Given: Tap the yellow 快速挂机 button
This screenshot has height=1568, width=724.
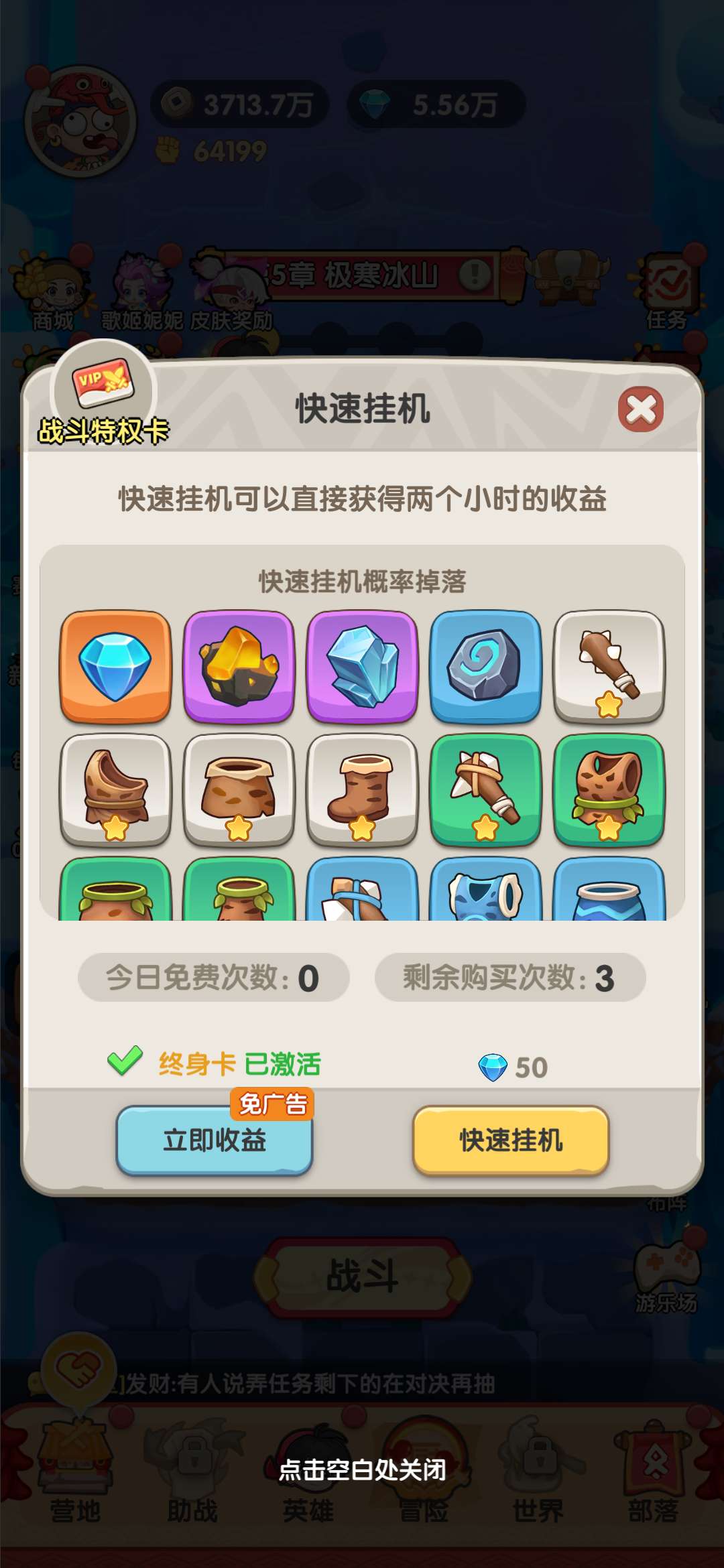Looking at the screenshot, I should 511,1140.
